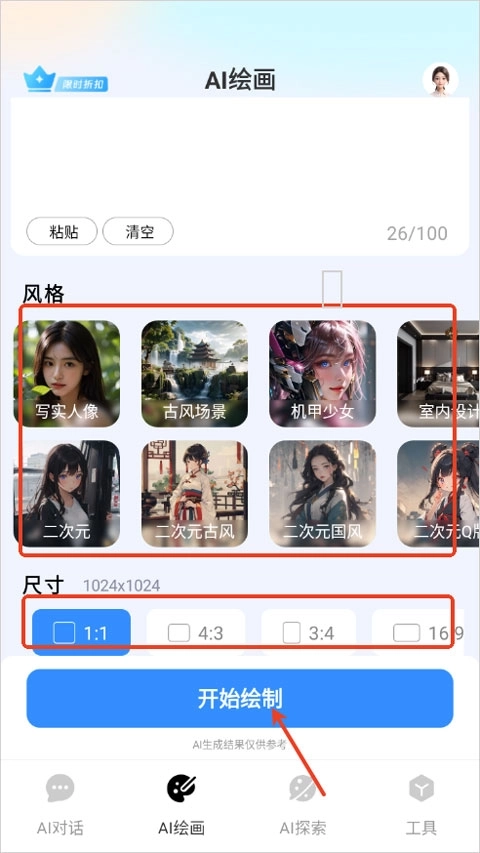Start drawing with 开始绘制
The height and width of the screenshot is (853, 480).
pyautogui.click(x=240, y=698)
